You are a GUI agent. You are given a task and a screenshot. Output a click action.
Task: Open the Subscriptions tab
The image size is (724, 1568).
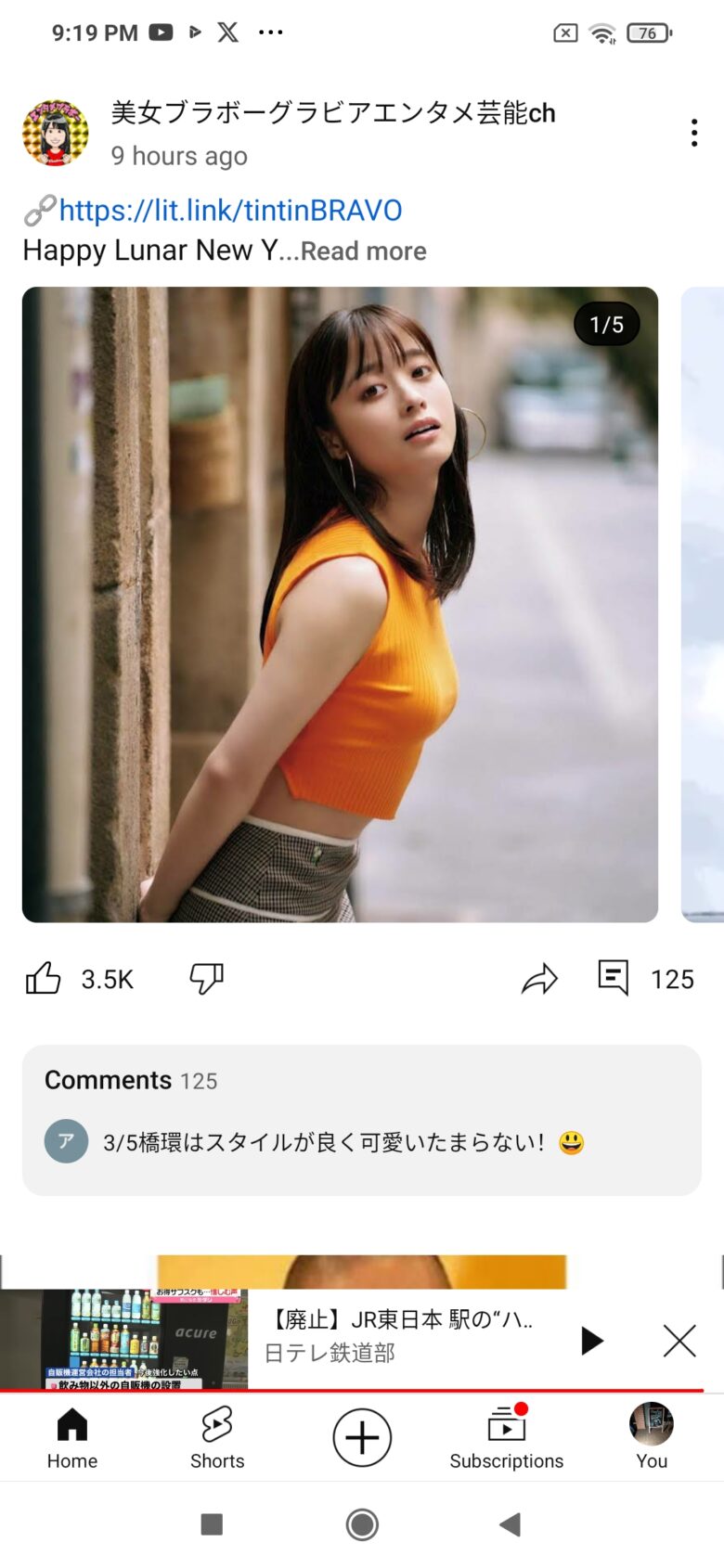coord(507,1438)
